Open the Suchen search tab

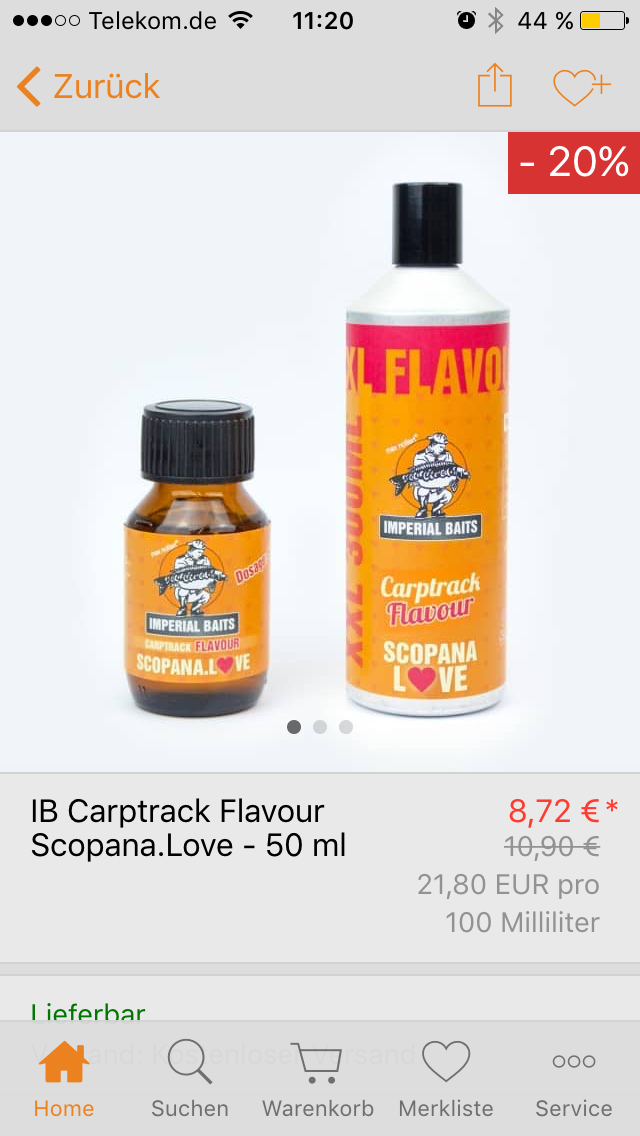(190, 1078)
